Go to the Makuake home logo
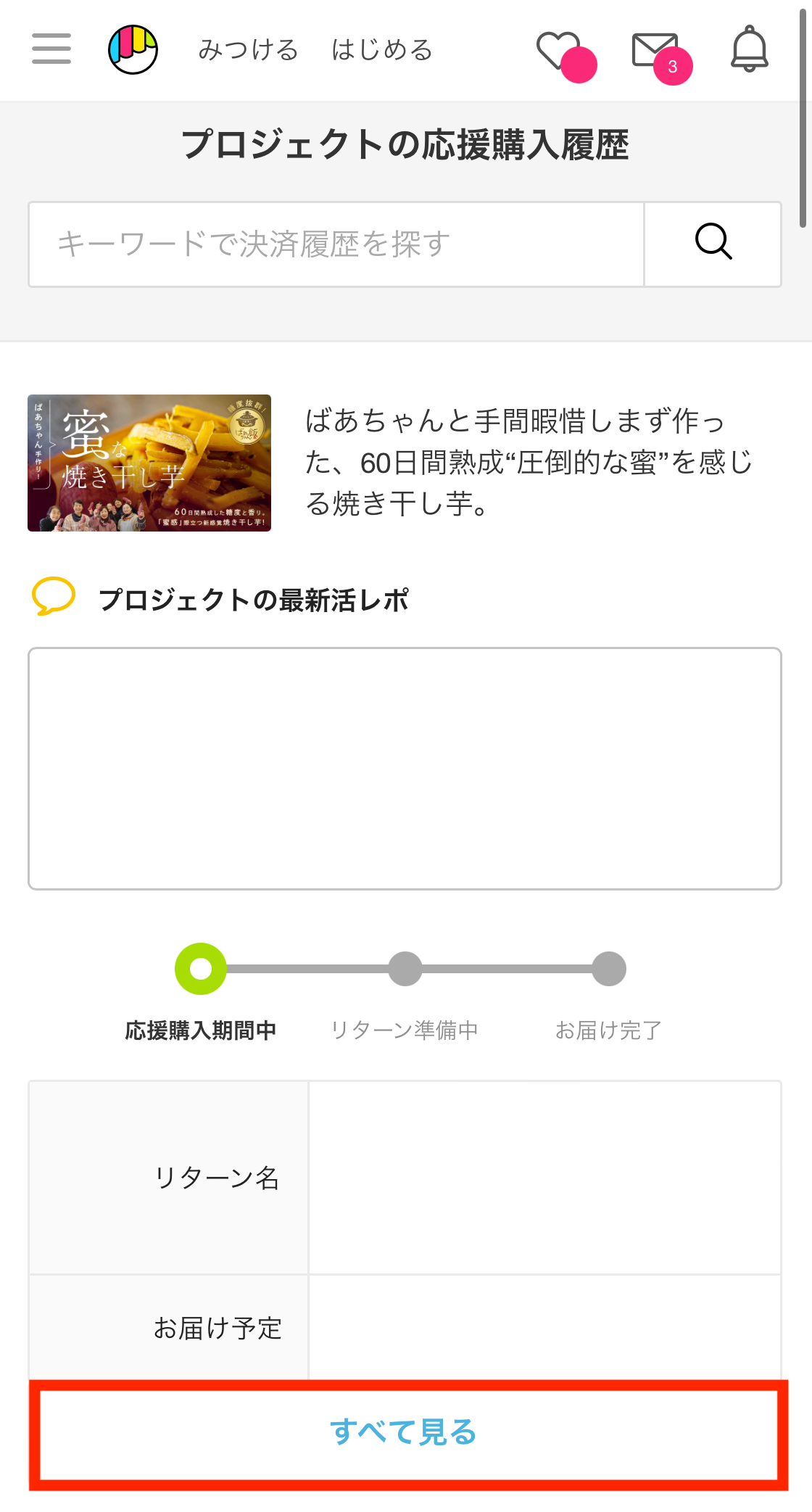 tap(133, 49)
